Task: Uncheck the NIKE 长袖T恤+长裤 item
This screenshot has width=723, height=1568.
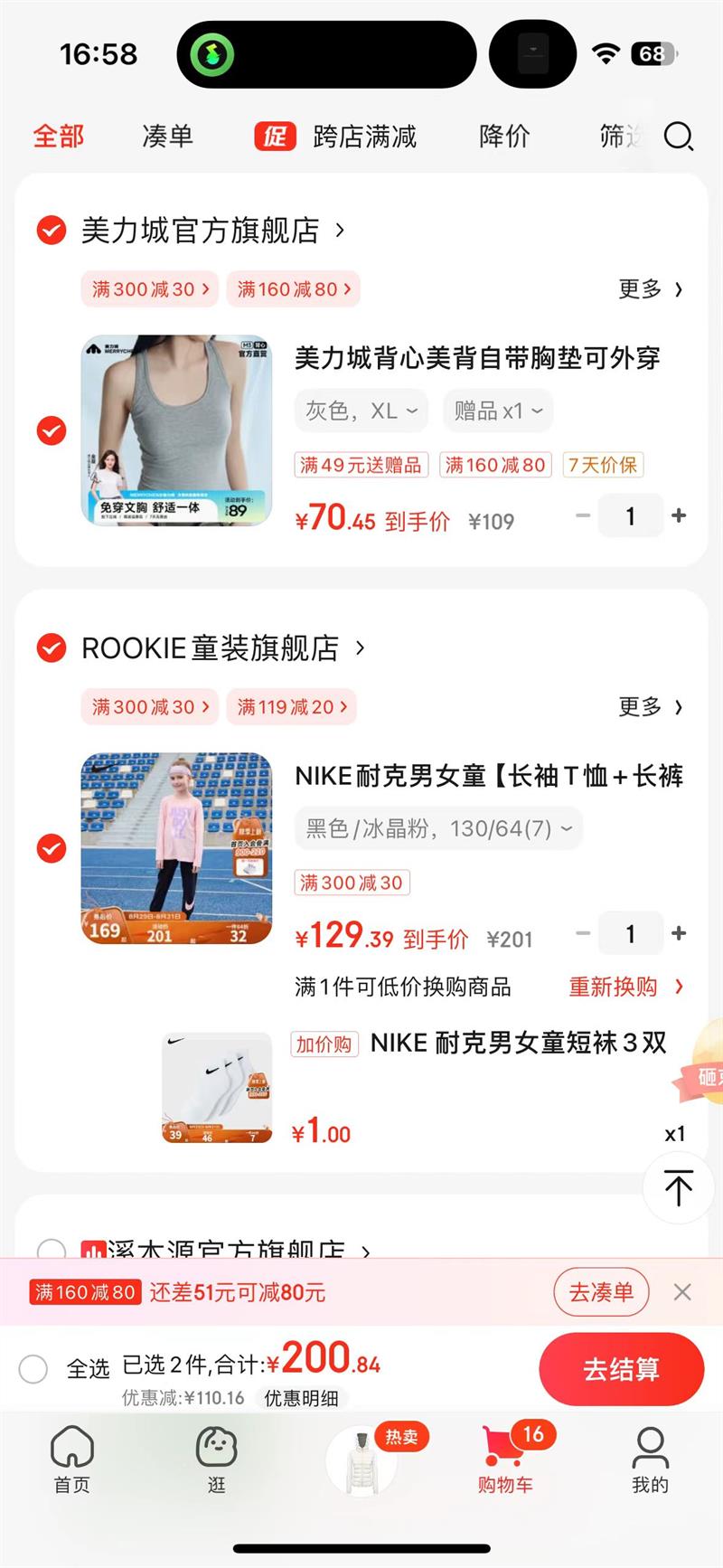Action: (x=52, y=848)
